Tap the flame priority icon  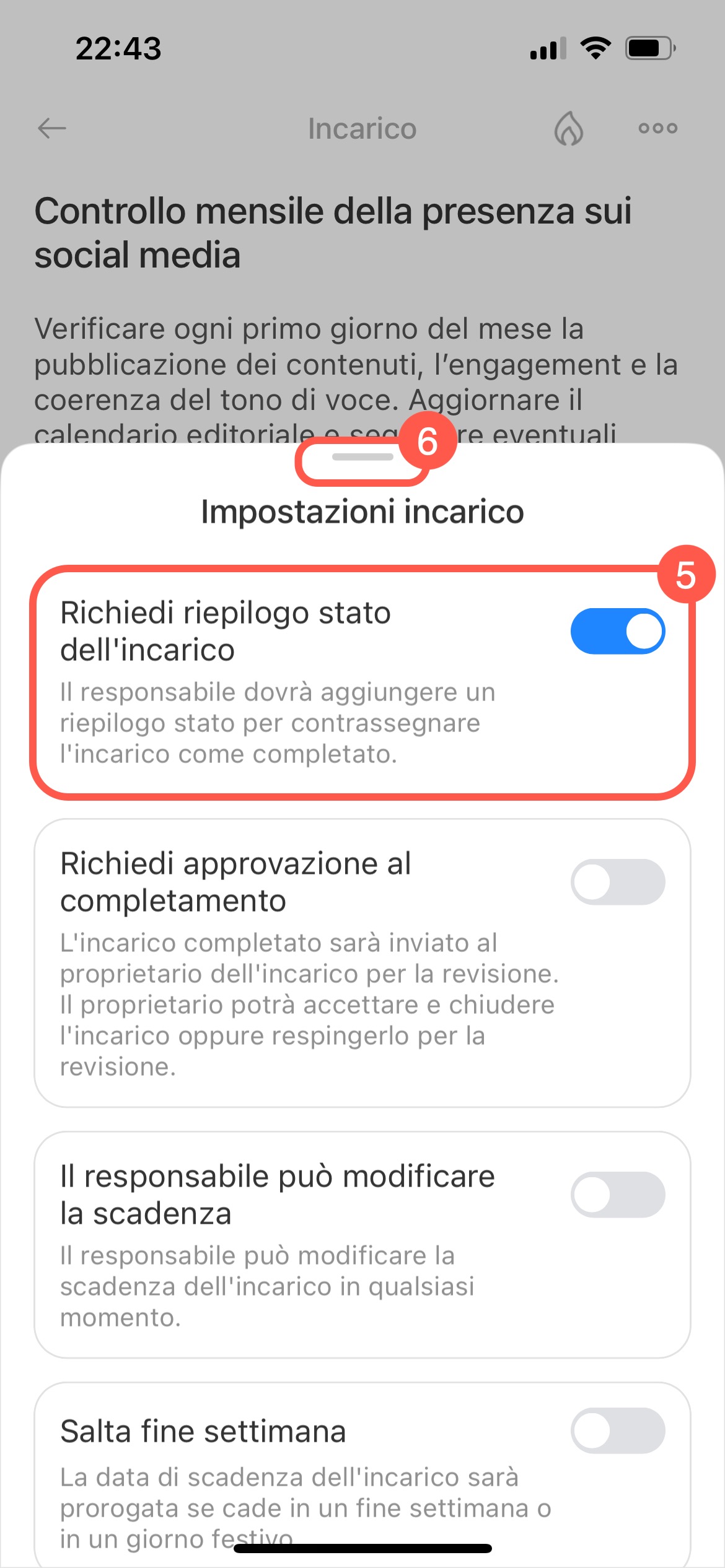click(x=568, y=129)
